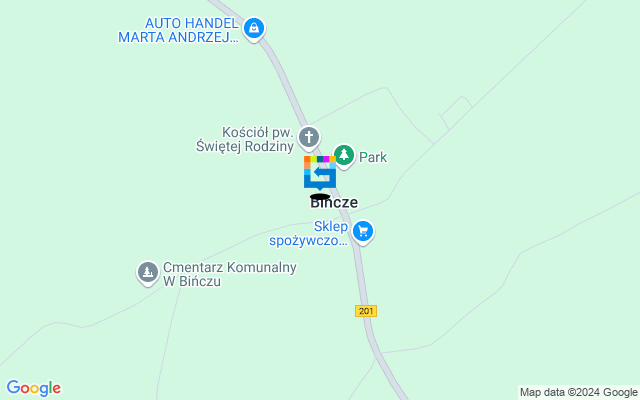
Task: Tap the Park marker
Action: coord(344,156)
